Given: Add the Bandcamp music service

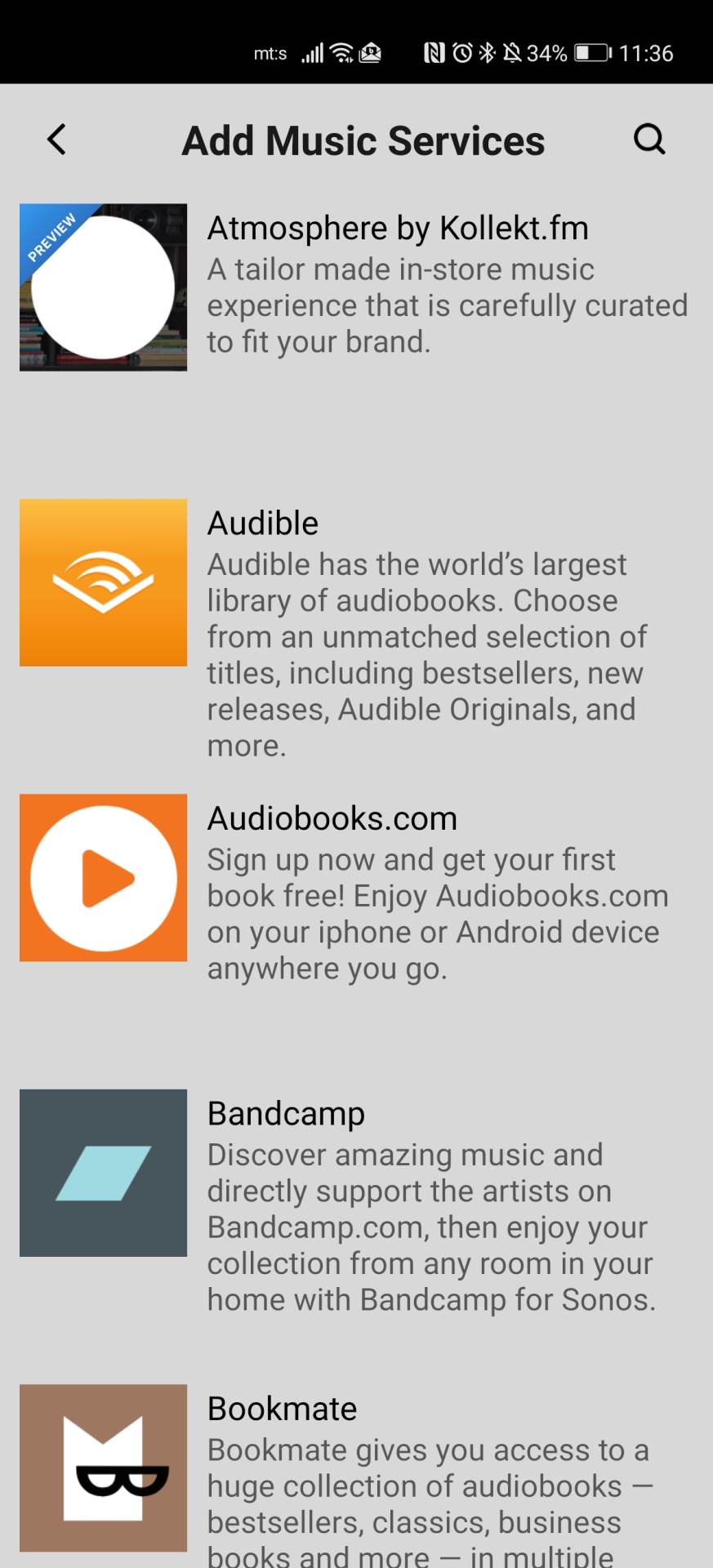Looking at the screenshot, I should coord(286,1114).
